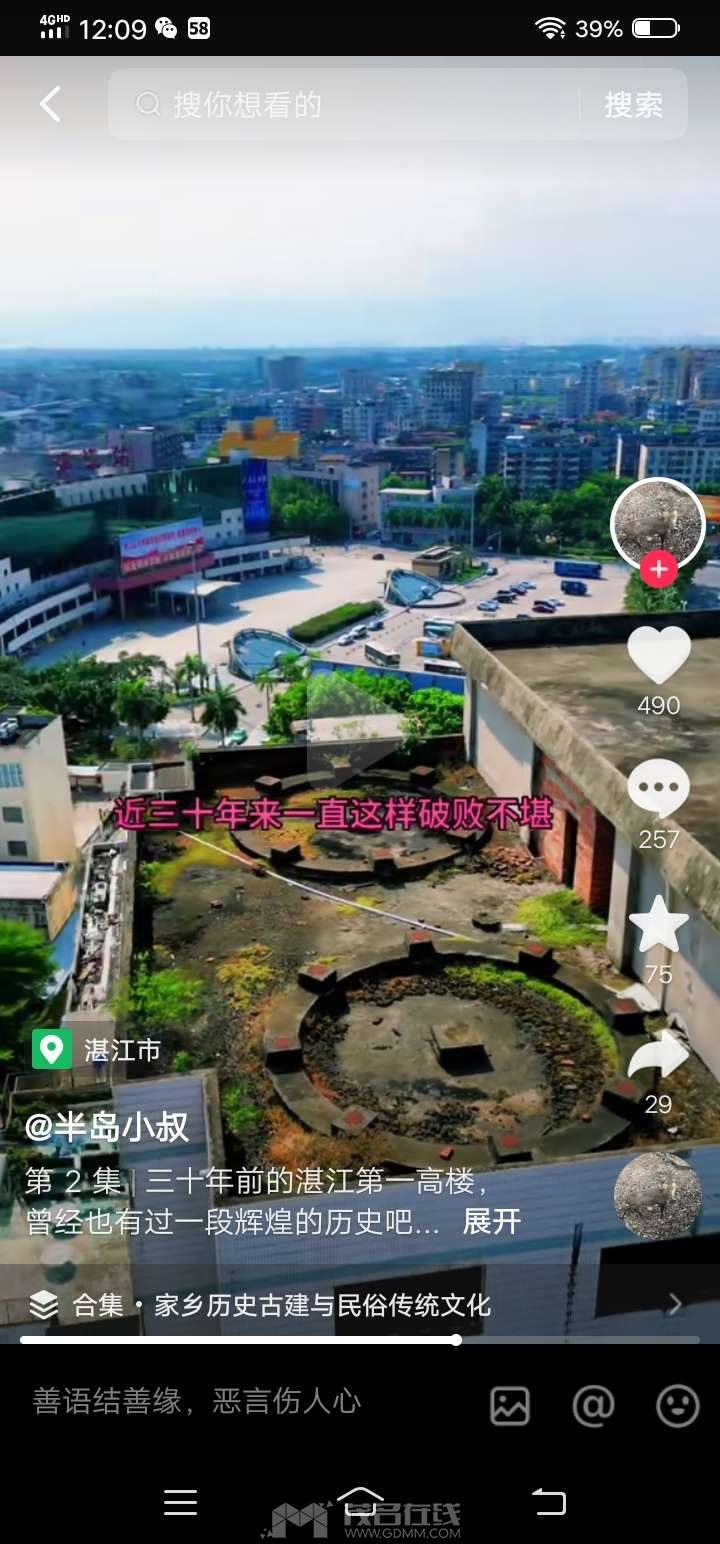Image resolution: width=720 pixels, height=1544 pixels.
Task: Open the emoji picker for comments
Action: [x=677, y=1406]
